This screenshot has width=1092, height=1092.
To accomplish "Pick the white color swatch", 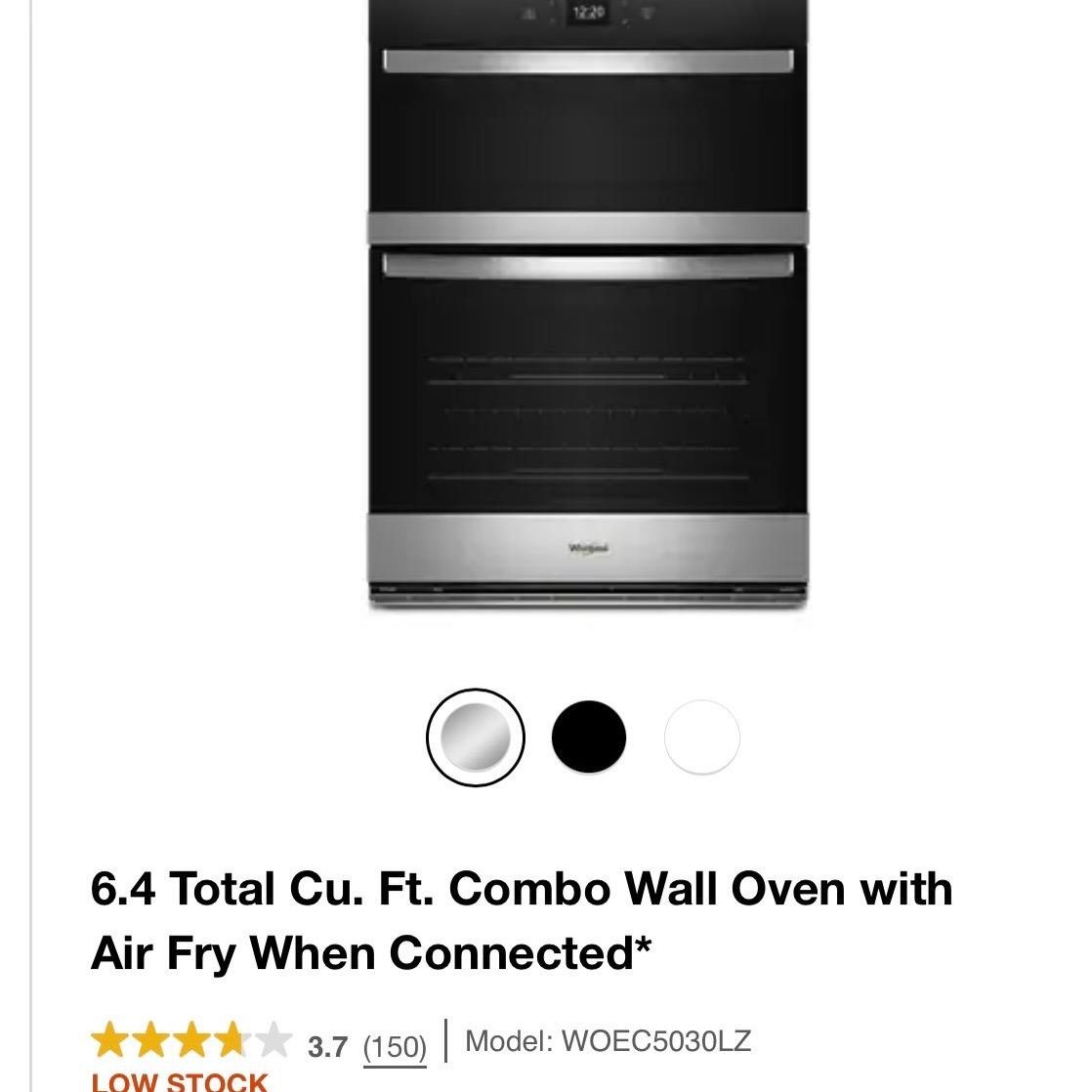I will pos(702,736).
